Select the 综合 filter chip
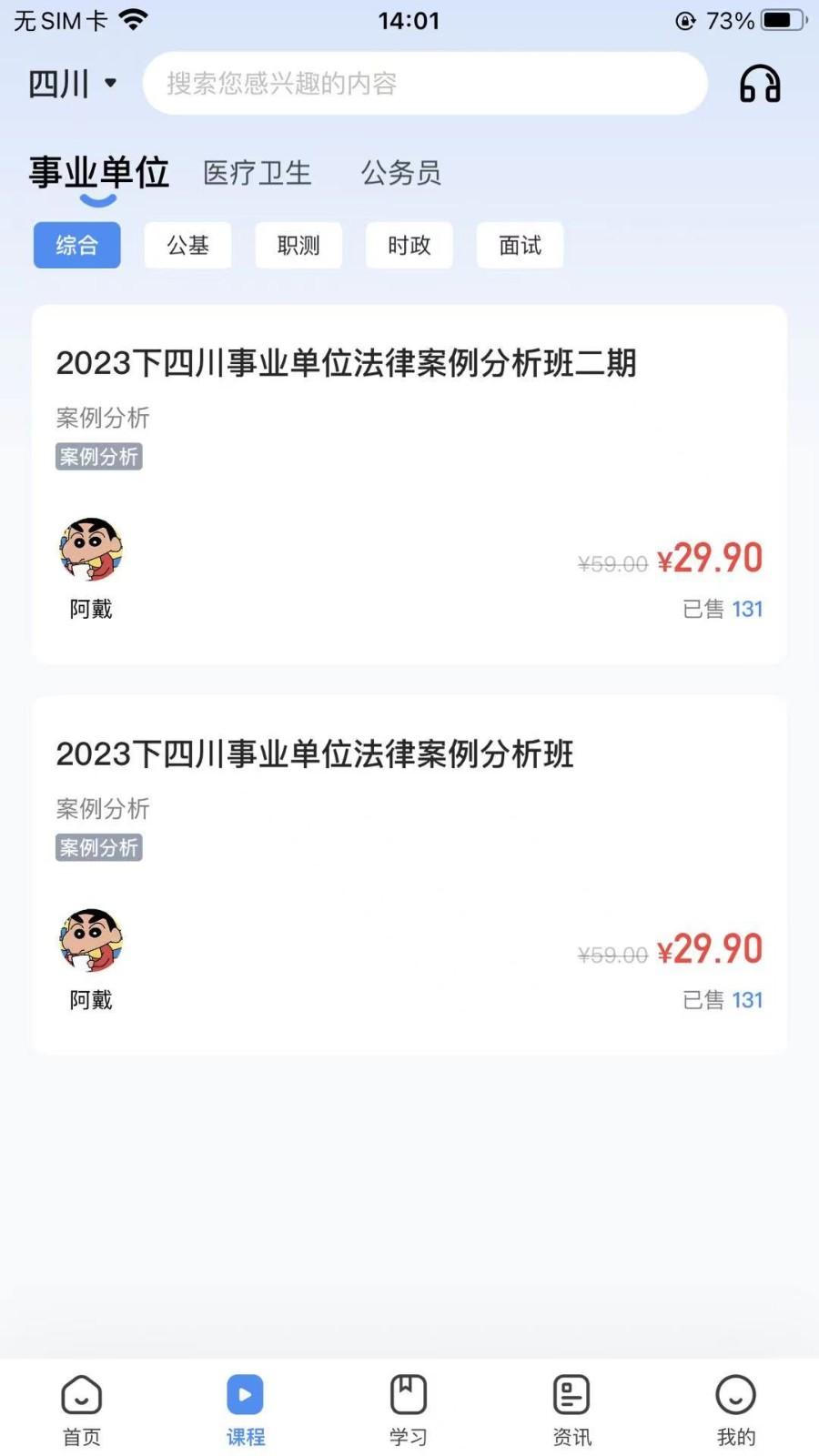 pyautogui.click(x=76, y=245)
